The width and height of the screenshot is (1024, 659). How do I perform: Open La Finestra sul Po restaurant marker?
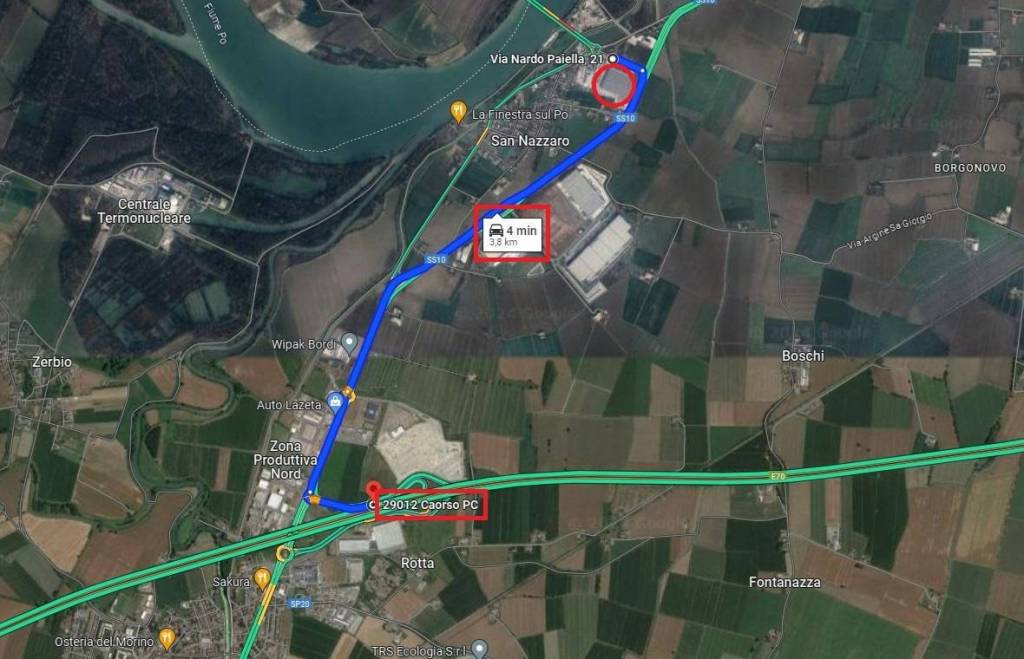pos(458,113)
